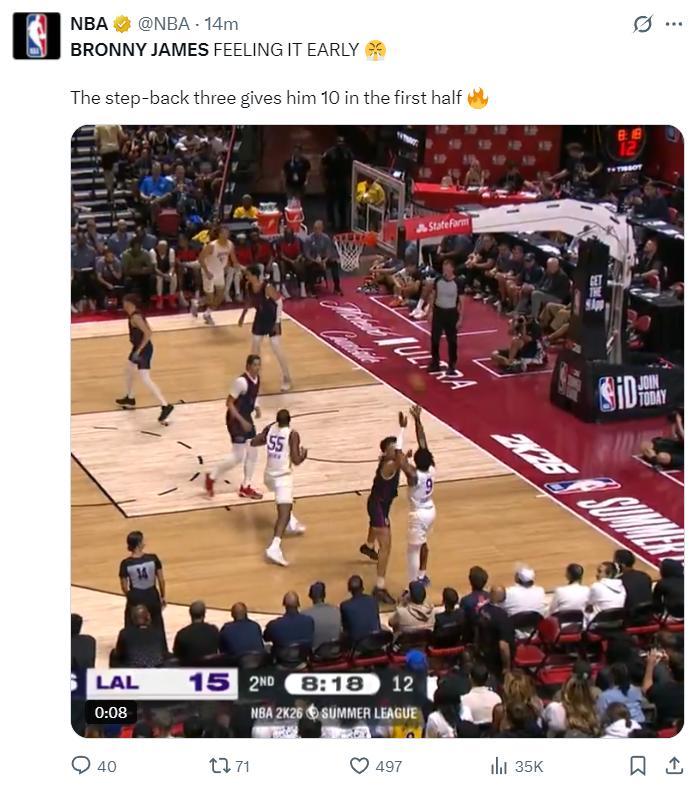Share the NBA post
This screenshot has height=785, width=699.
673,765
